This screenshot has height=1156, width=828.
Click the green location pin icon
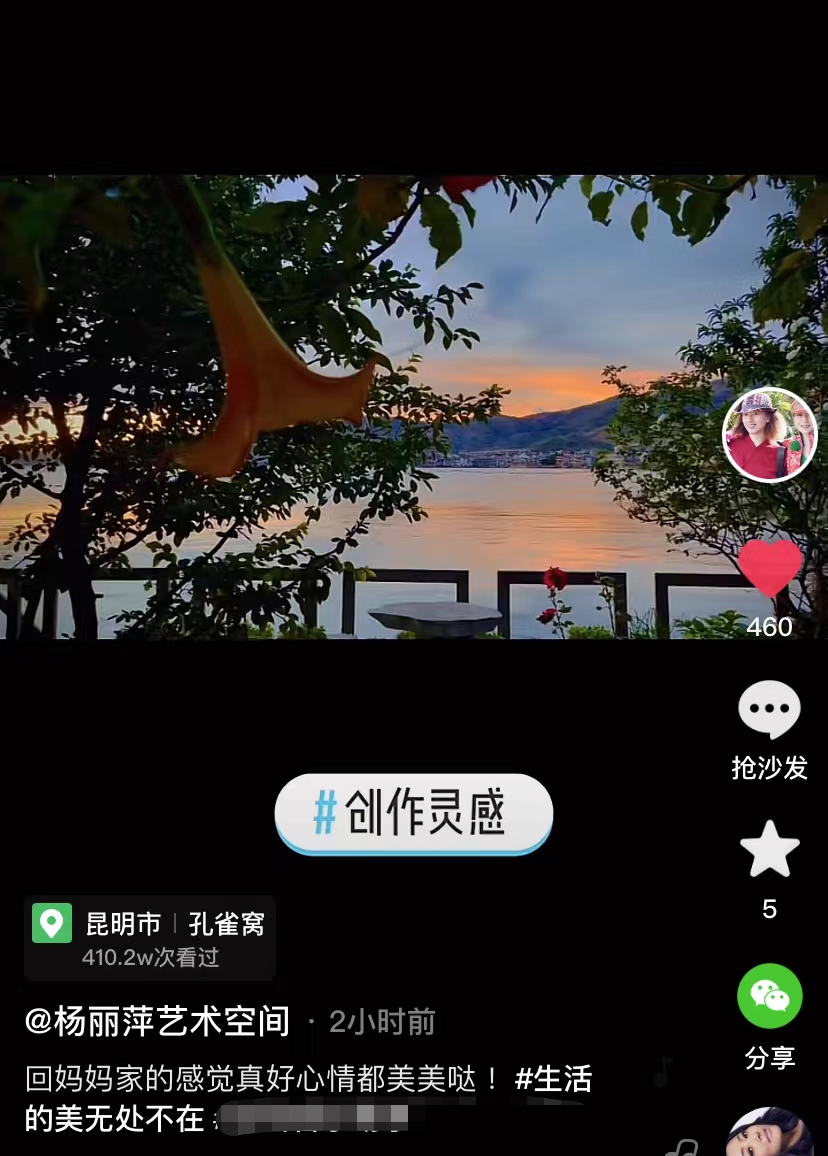point(52,922)
